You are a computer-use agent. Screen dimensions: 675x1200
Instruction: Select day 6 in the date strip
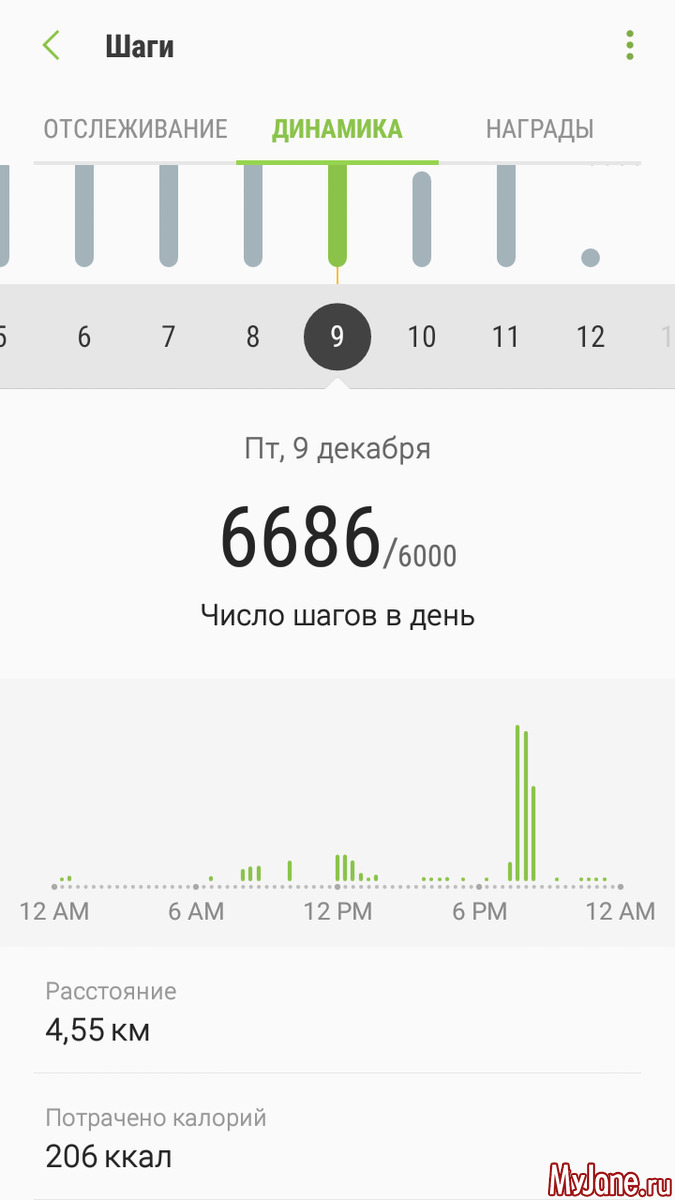point(84,337)
